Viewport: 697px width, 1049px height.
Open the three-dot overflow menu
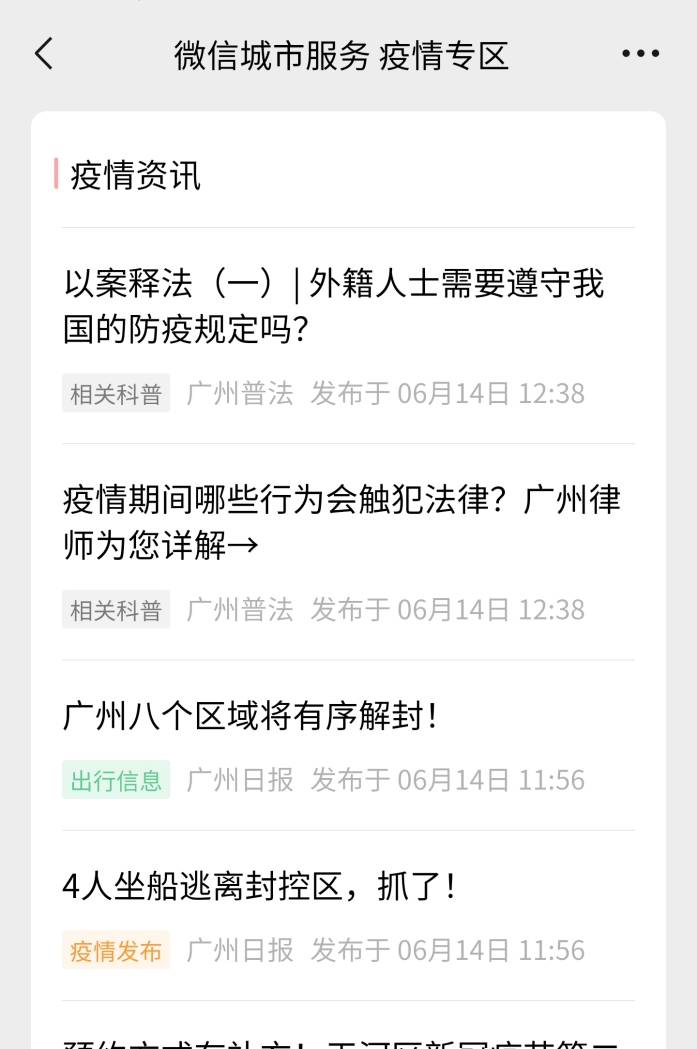[x=640, y=54]
